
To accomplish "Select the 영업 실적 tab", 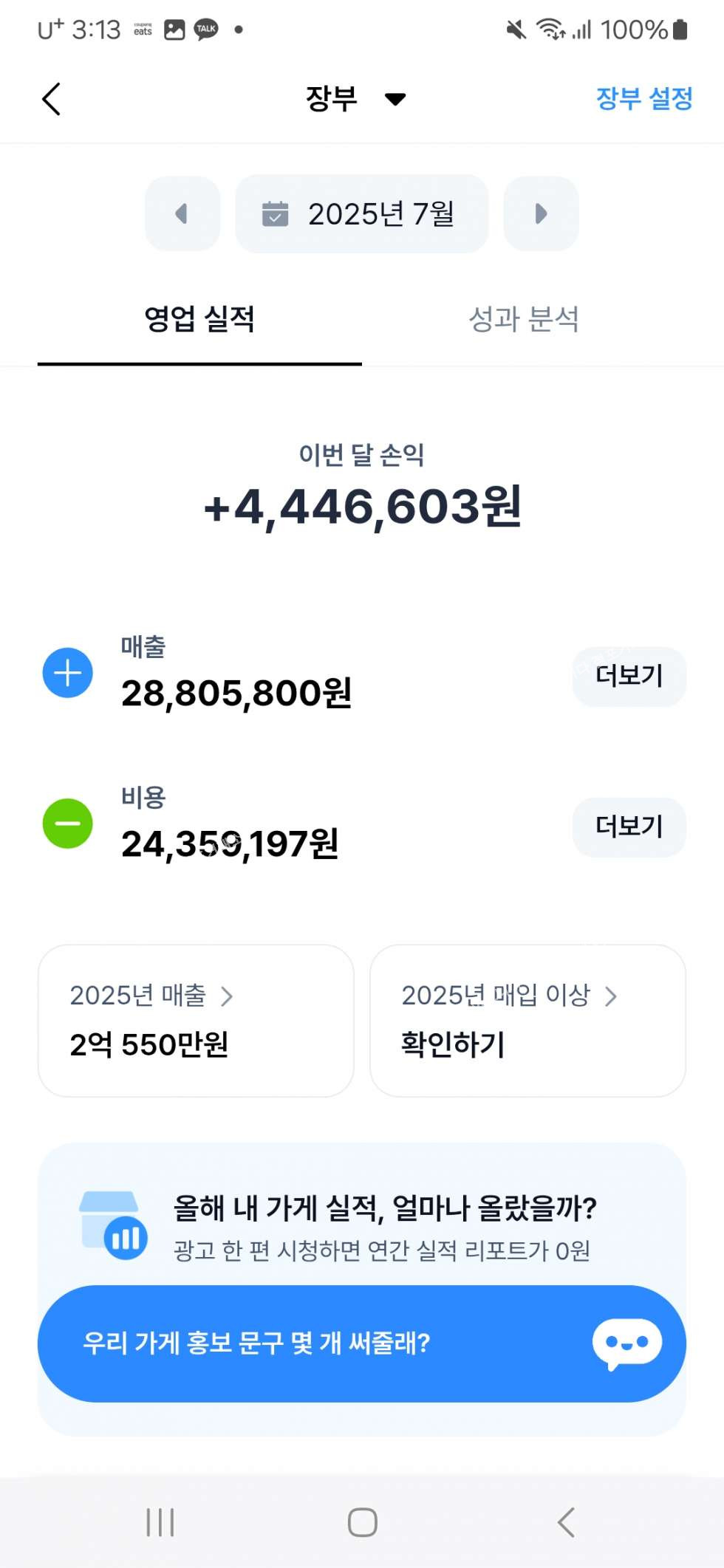I will 199,319.
